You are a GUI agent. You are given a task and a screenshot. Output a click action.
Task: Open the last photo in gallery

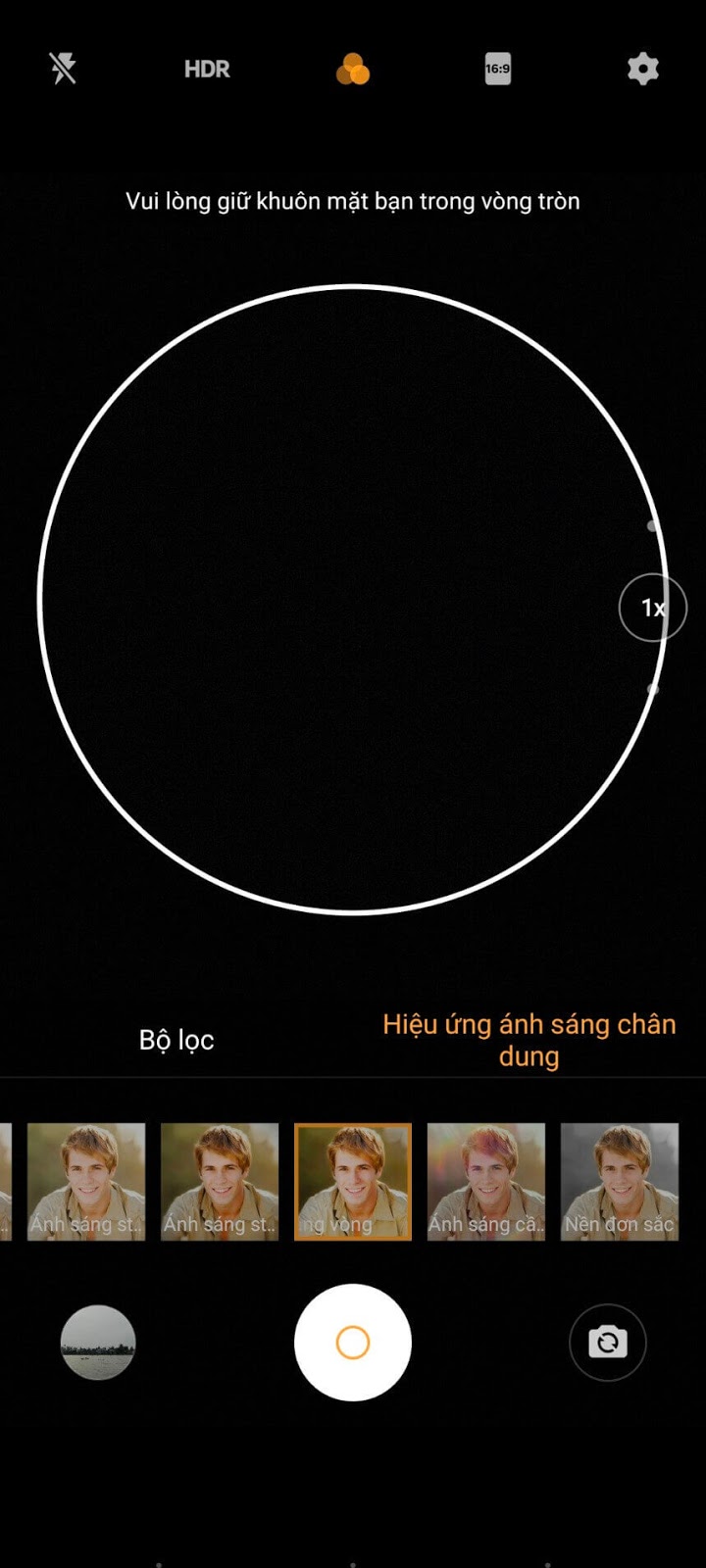click(x=98, y=1342)
